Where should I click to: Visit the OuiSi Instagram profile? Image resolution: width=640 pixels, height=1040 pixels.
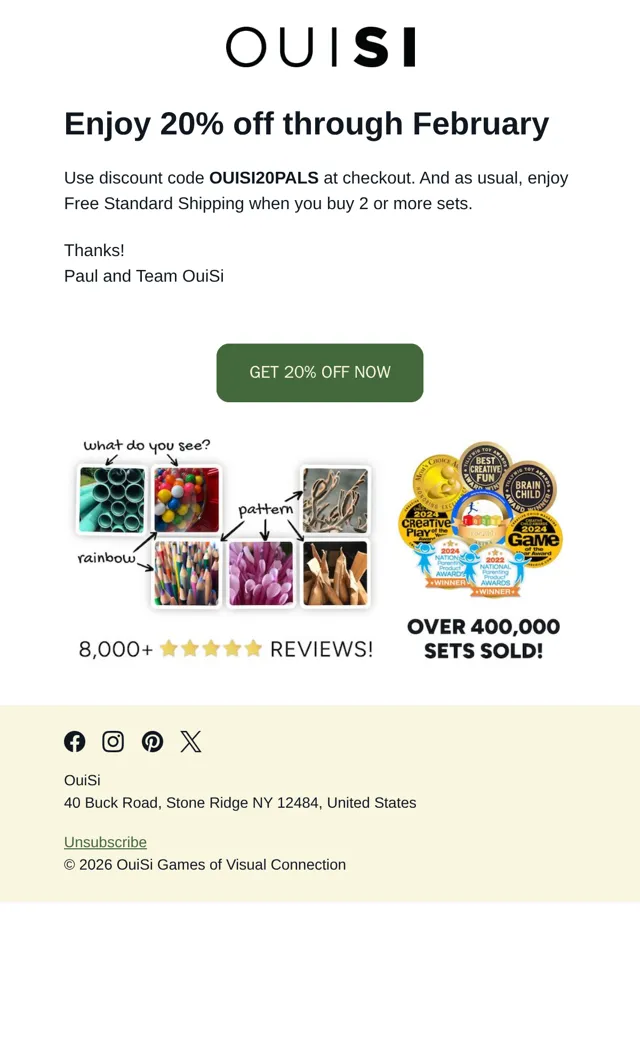pyautogui.click(x=113, y=742)
